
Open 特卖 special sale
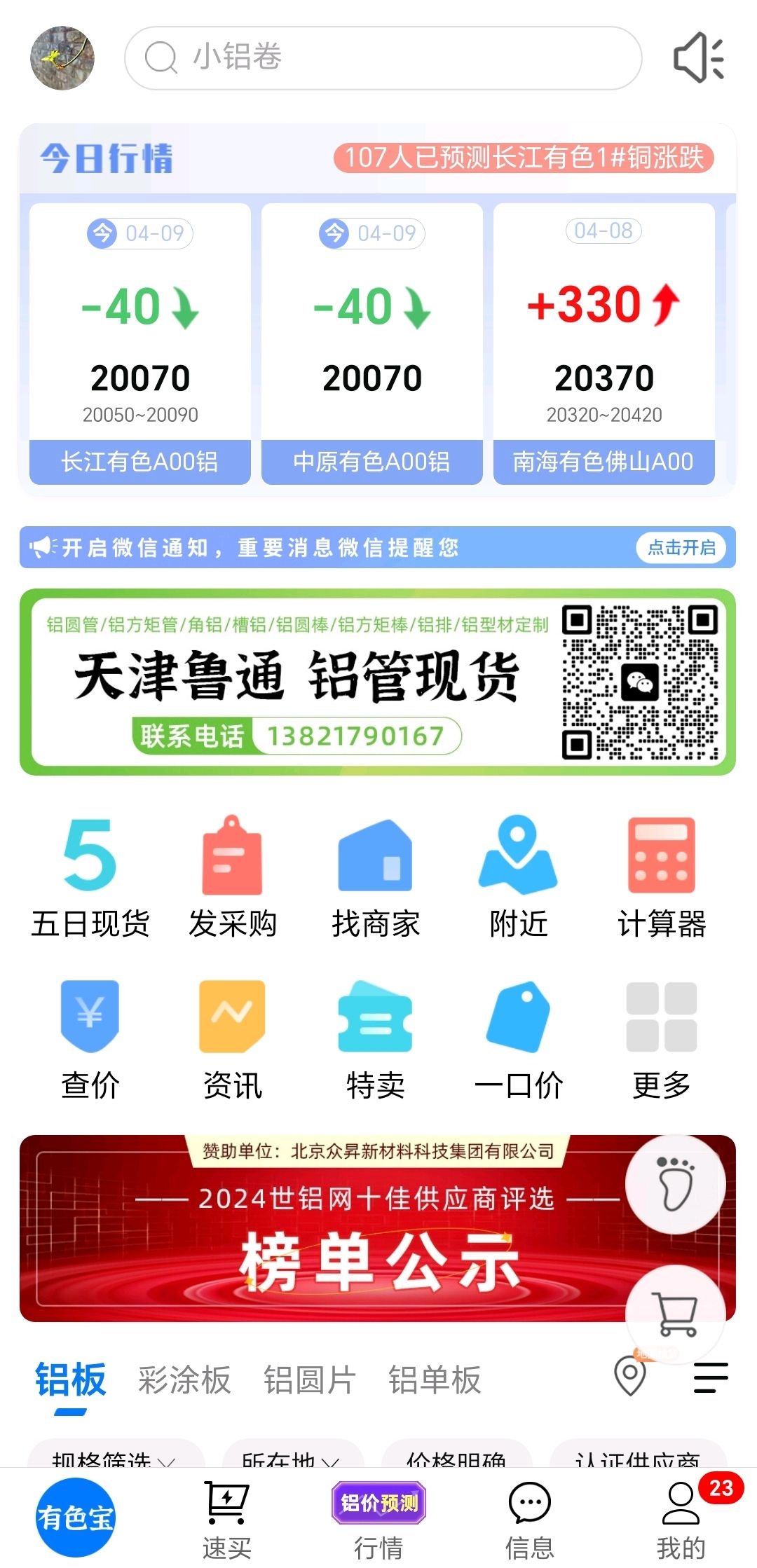coord(376,1040)
